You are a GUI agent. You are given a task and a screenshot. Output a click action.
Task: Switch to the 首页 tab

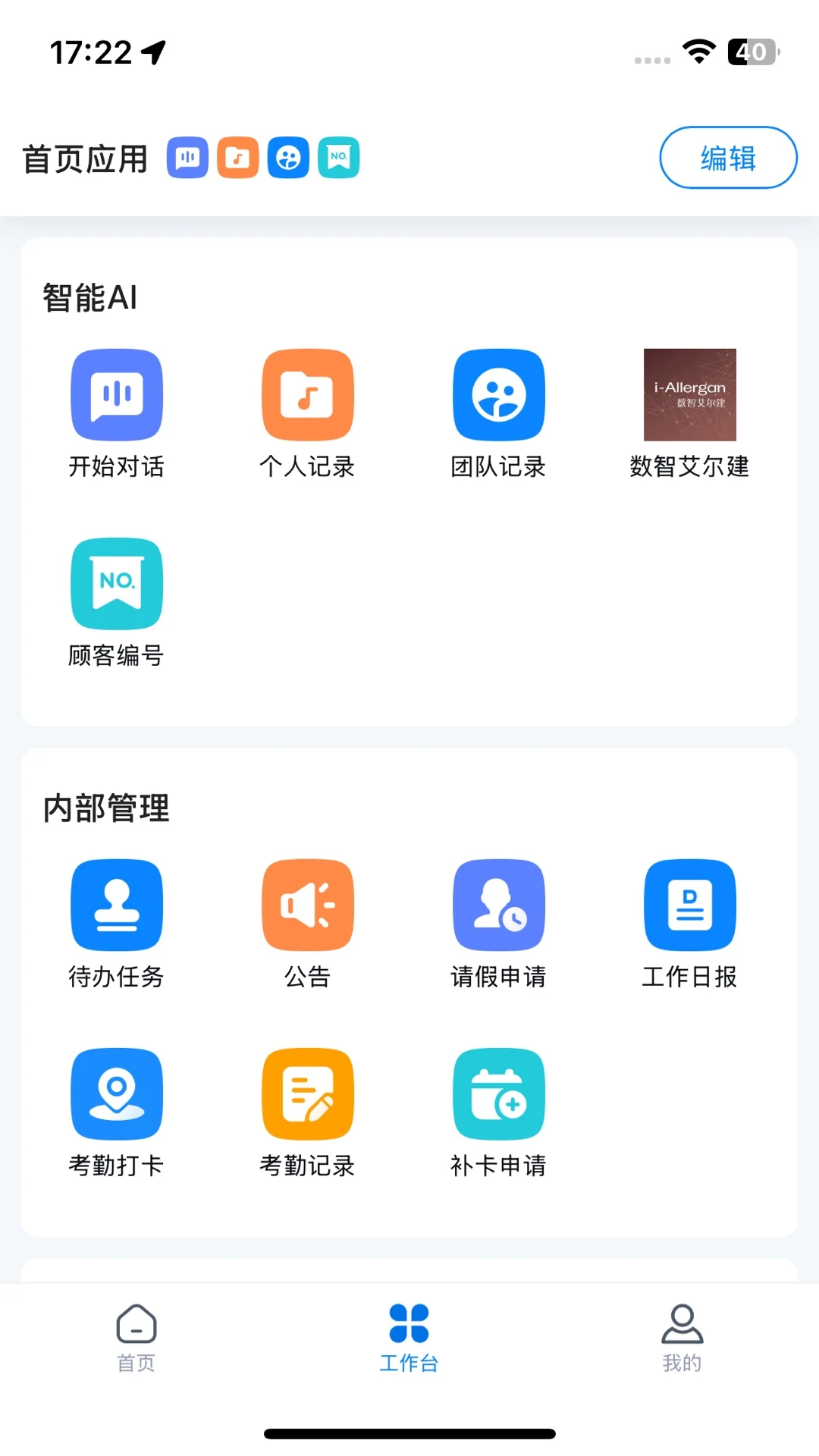click(136, 1338)
